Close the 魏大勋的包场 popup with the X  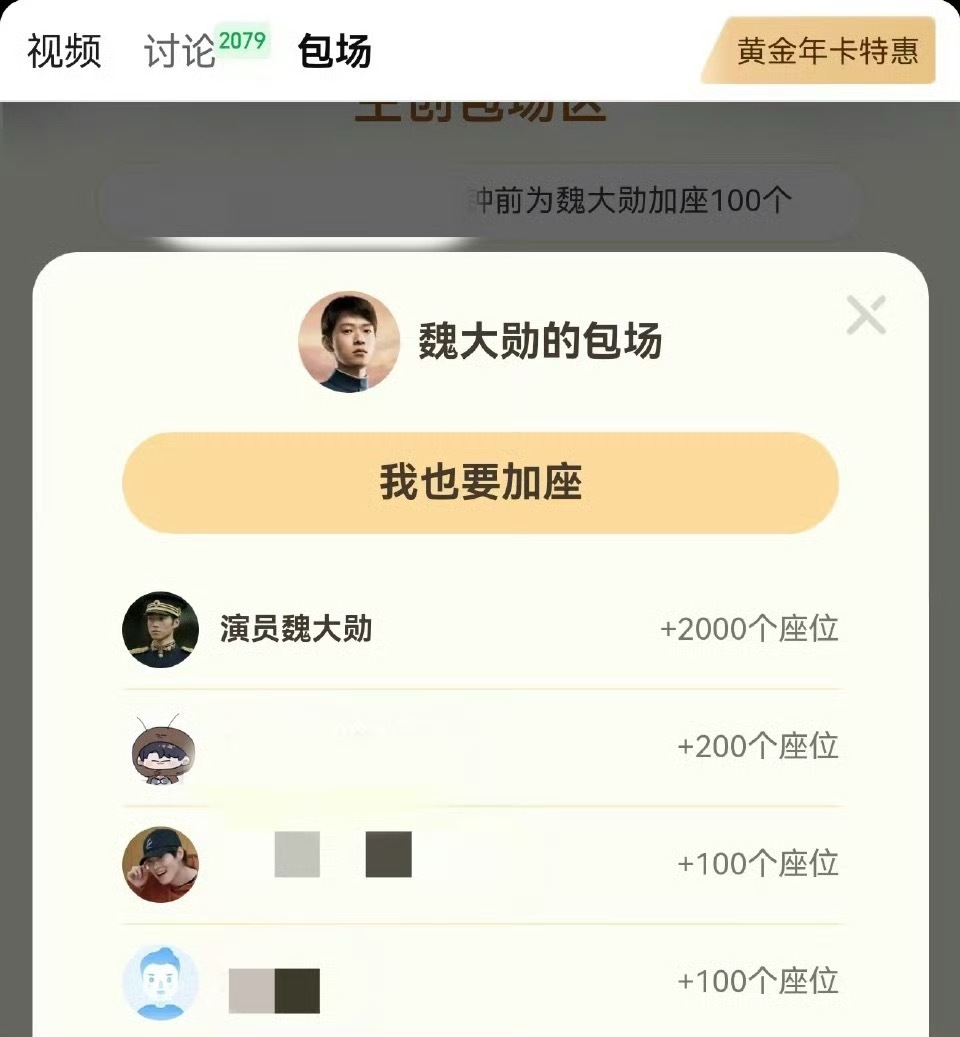(865, 316)
